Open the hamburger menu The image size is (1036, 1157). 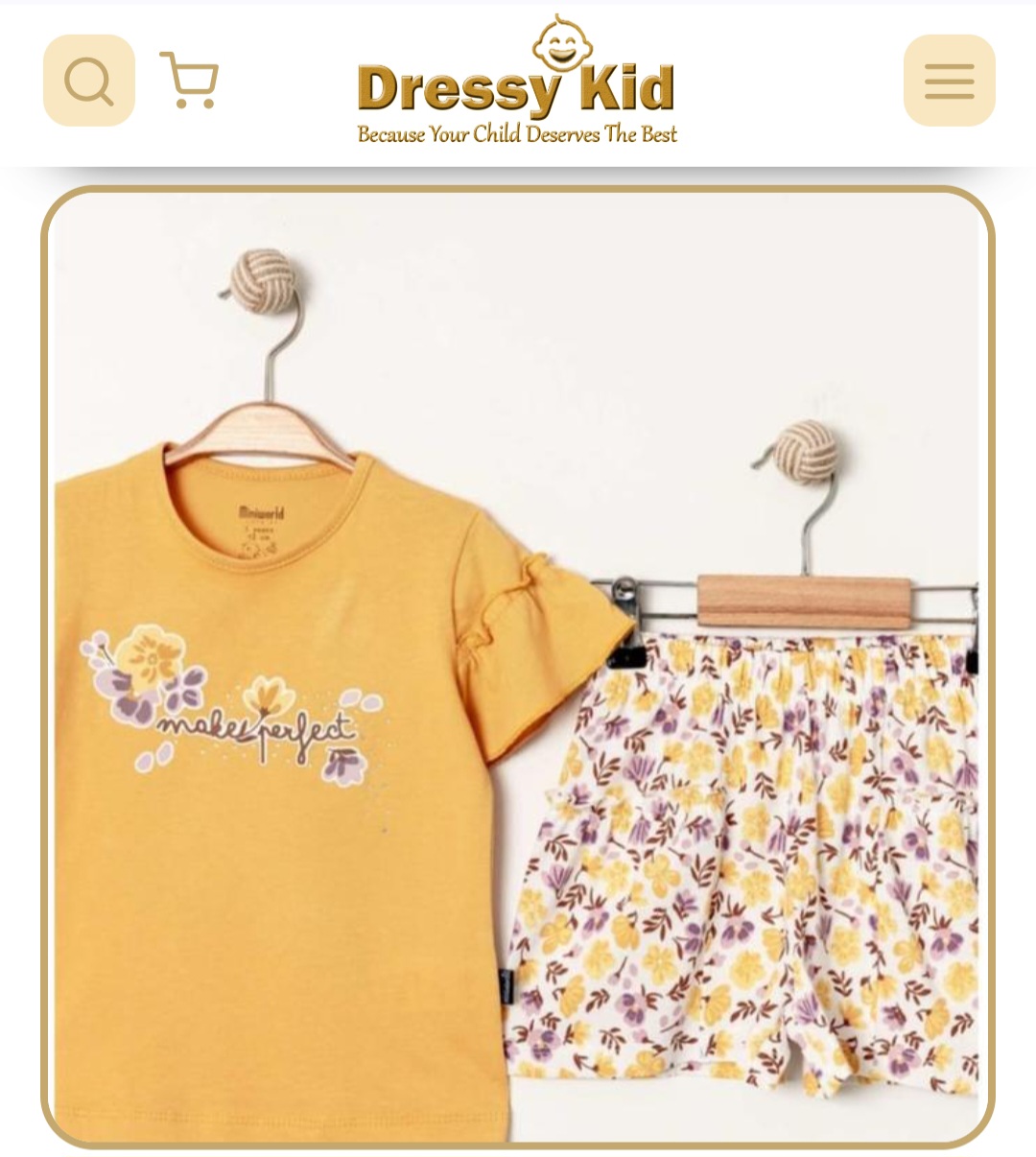950,81
